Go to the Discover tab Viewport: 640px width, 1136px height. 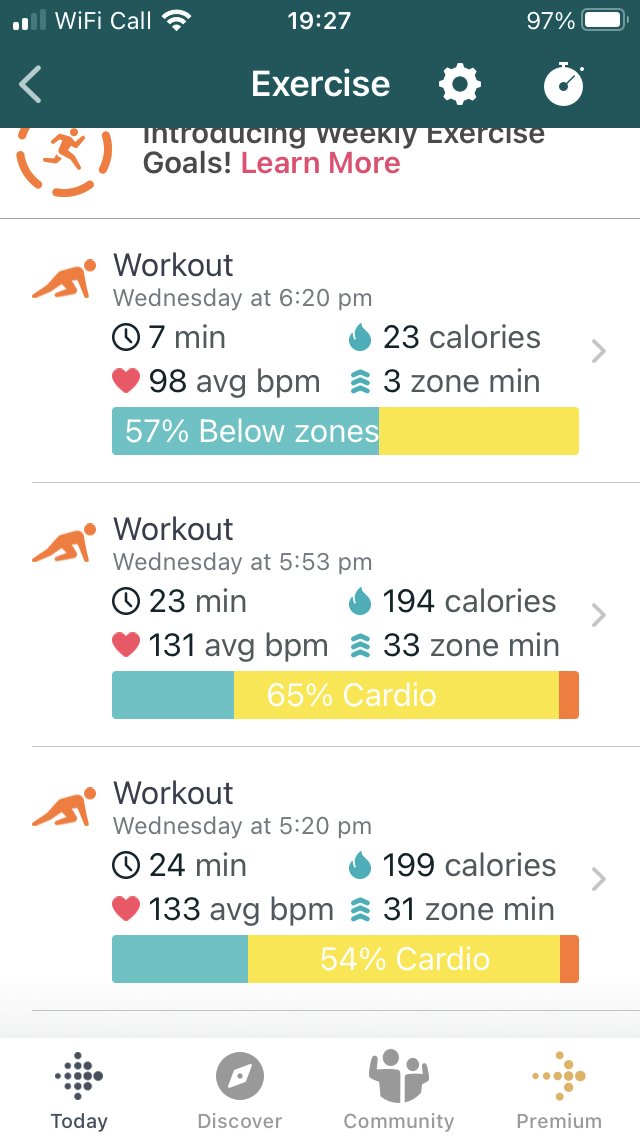pos(240,1089)
